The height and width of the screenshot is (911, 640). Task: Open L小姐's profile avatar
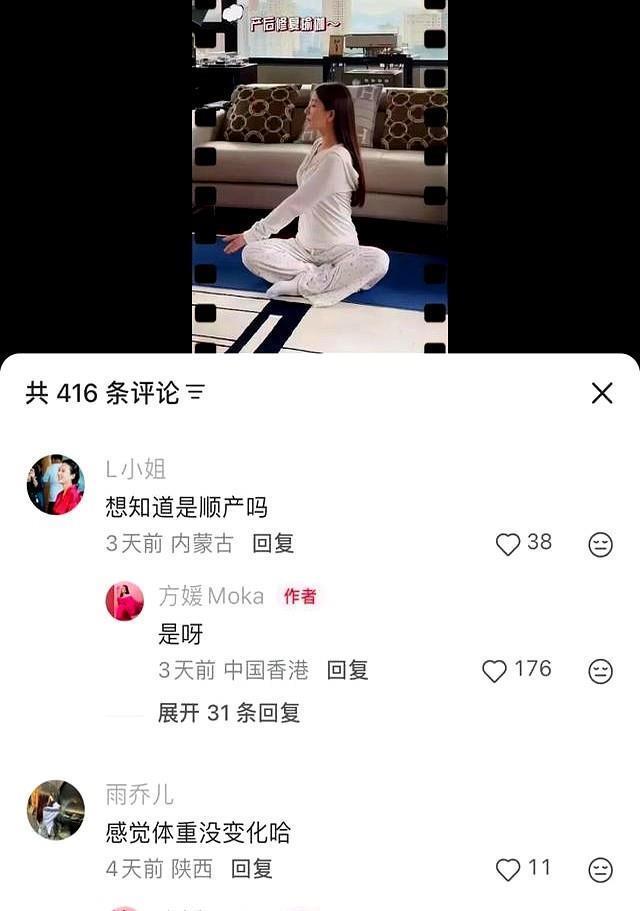55,485
